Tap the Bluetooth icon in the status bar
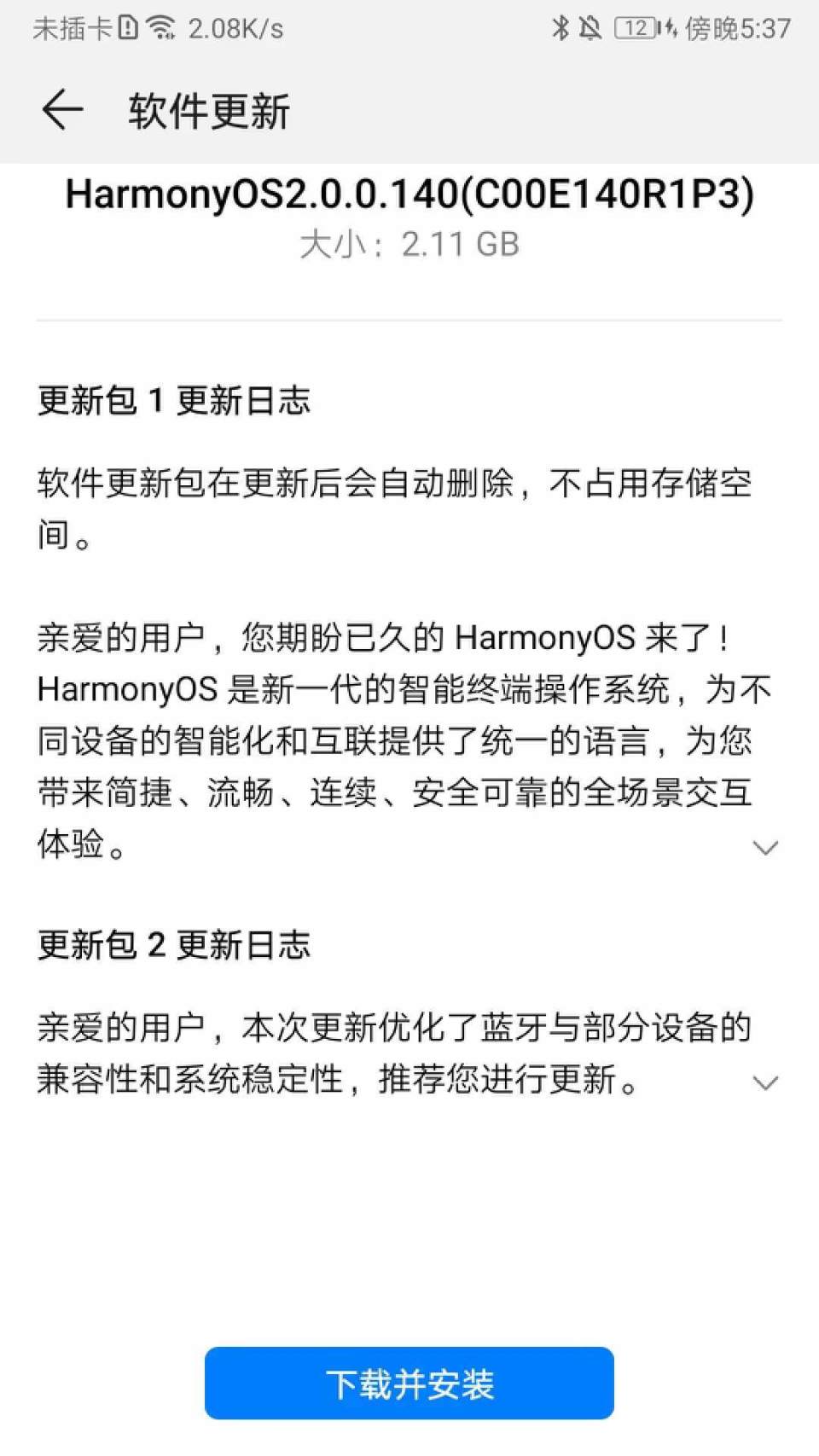The width and height of the screenshot is (819, 1456). [x=561, y=27]
